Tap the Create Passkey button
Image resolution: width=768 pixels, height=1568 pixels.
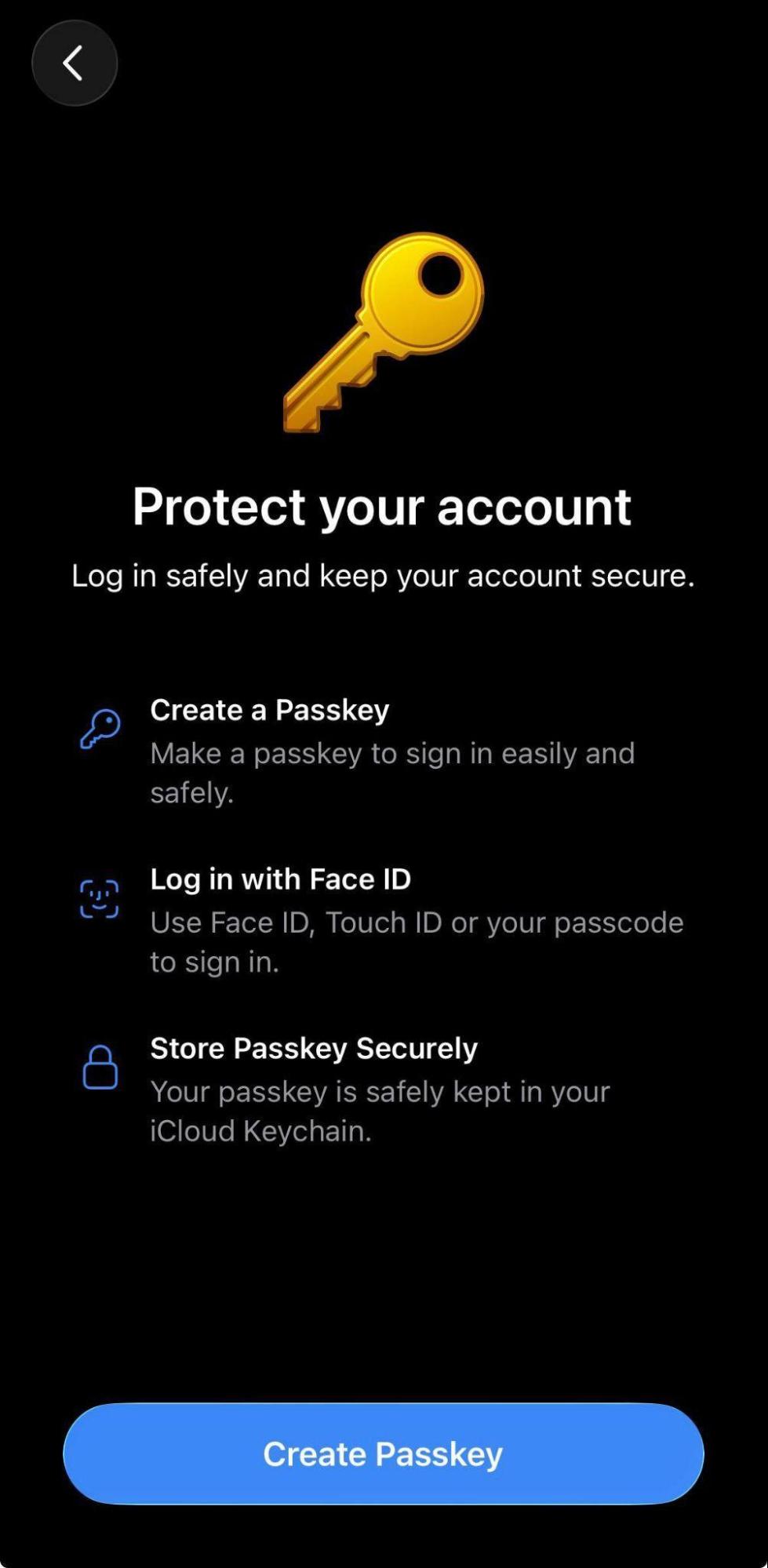384,1453
